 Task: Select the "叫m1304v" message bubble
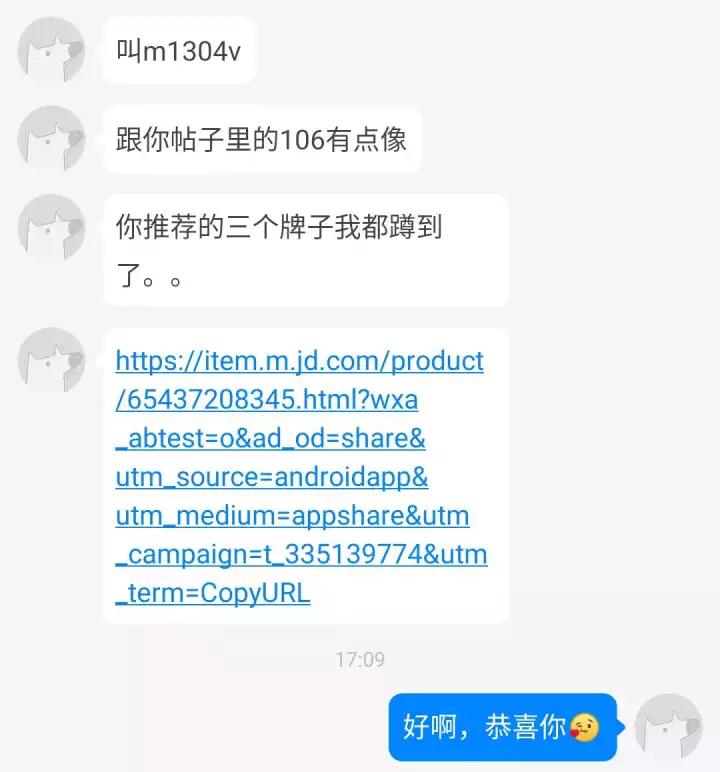click(x=180, y=51)
